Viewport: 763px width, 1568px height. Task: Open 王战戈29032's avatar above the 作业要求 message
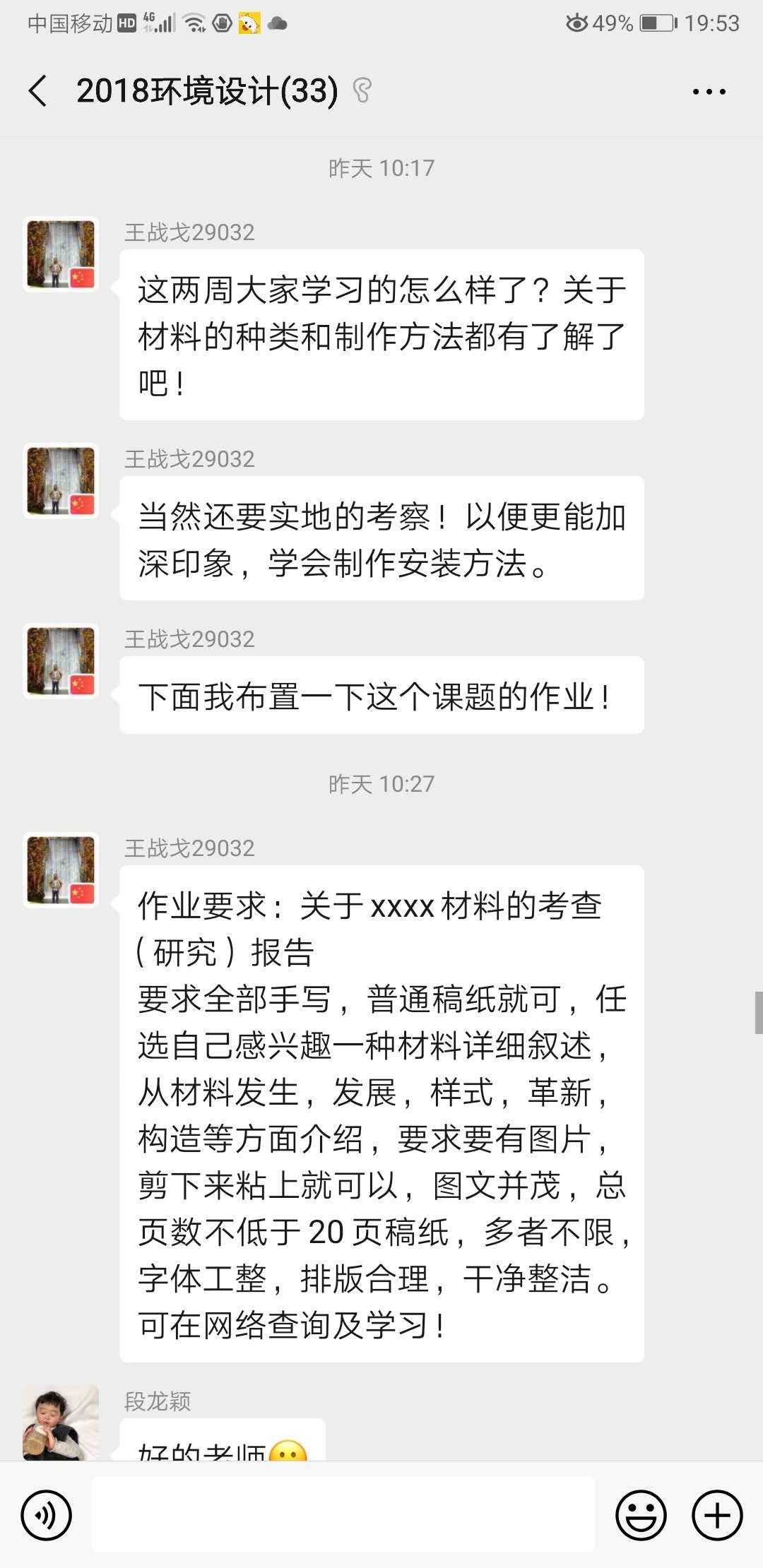pos(61,870)
